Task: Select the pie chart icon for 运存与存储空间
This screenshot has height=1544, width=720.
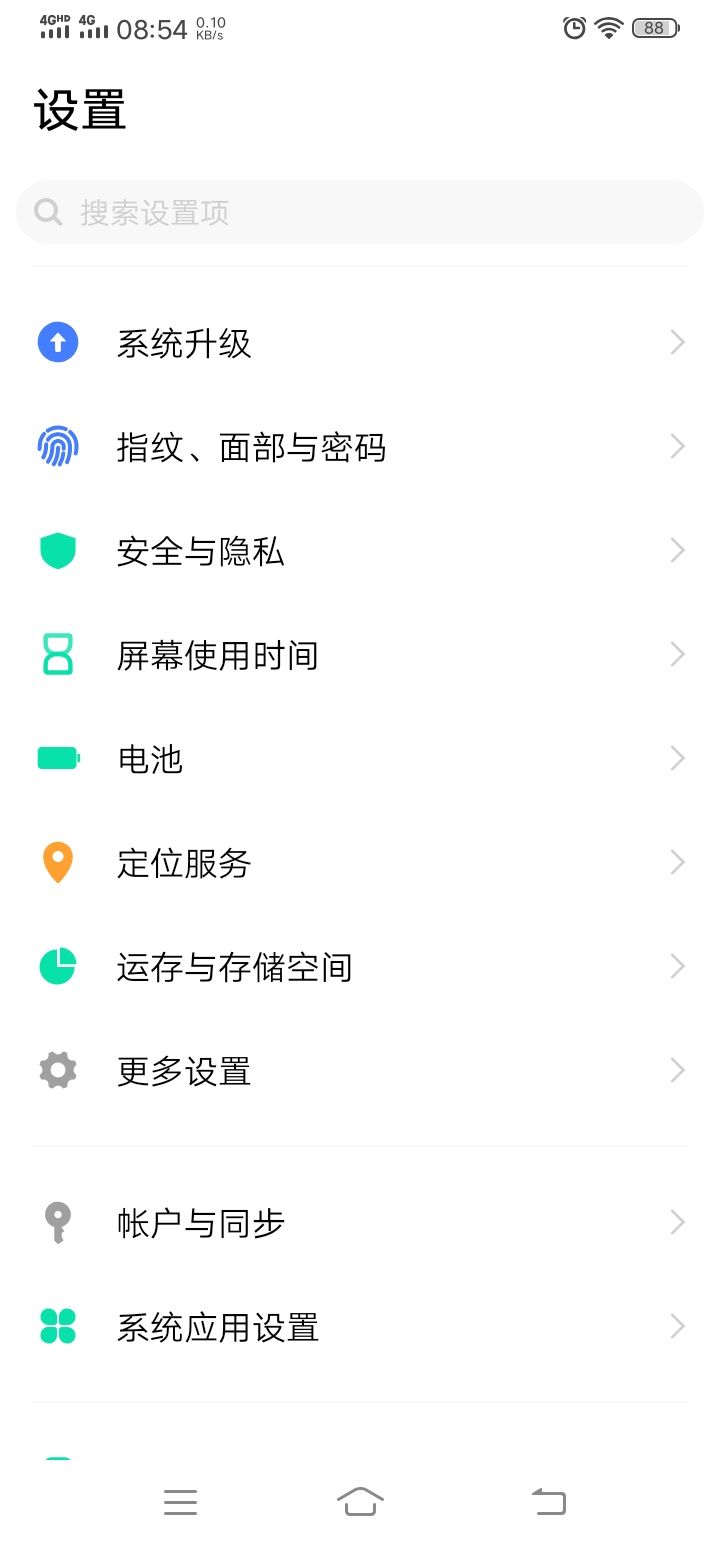Action: tap(57, 966)
